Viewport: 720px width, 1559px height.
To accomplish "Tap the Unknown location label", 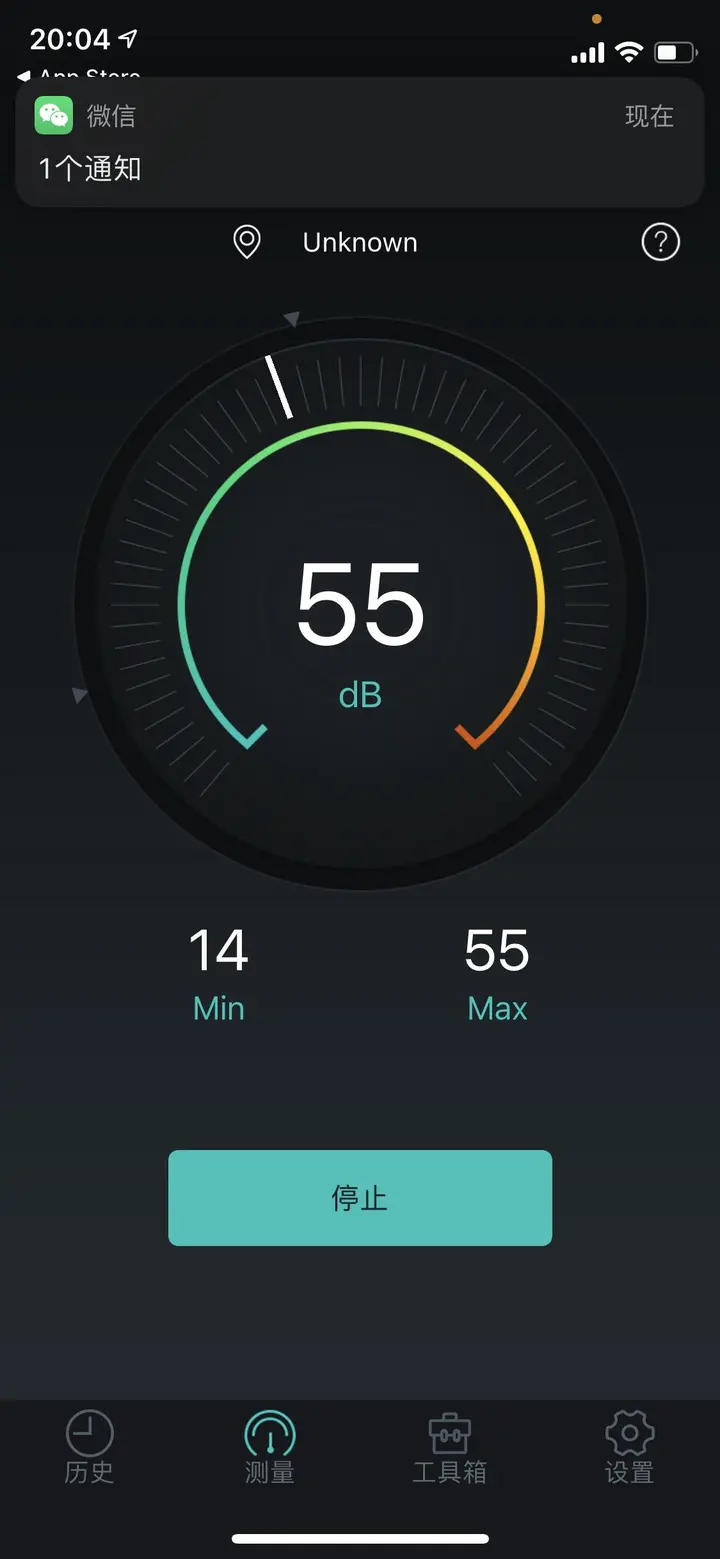I will (359, 242).
